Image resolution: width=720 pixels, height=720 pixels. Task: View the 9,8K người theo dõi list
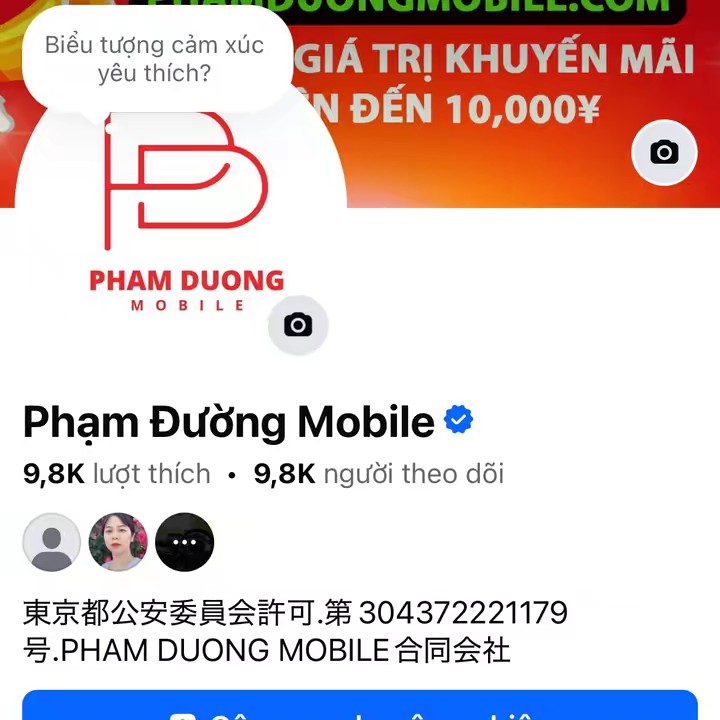[x=379, y=473]
